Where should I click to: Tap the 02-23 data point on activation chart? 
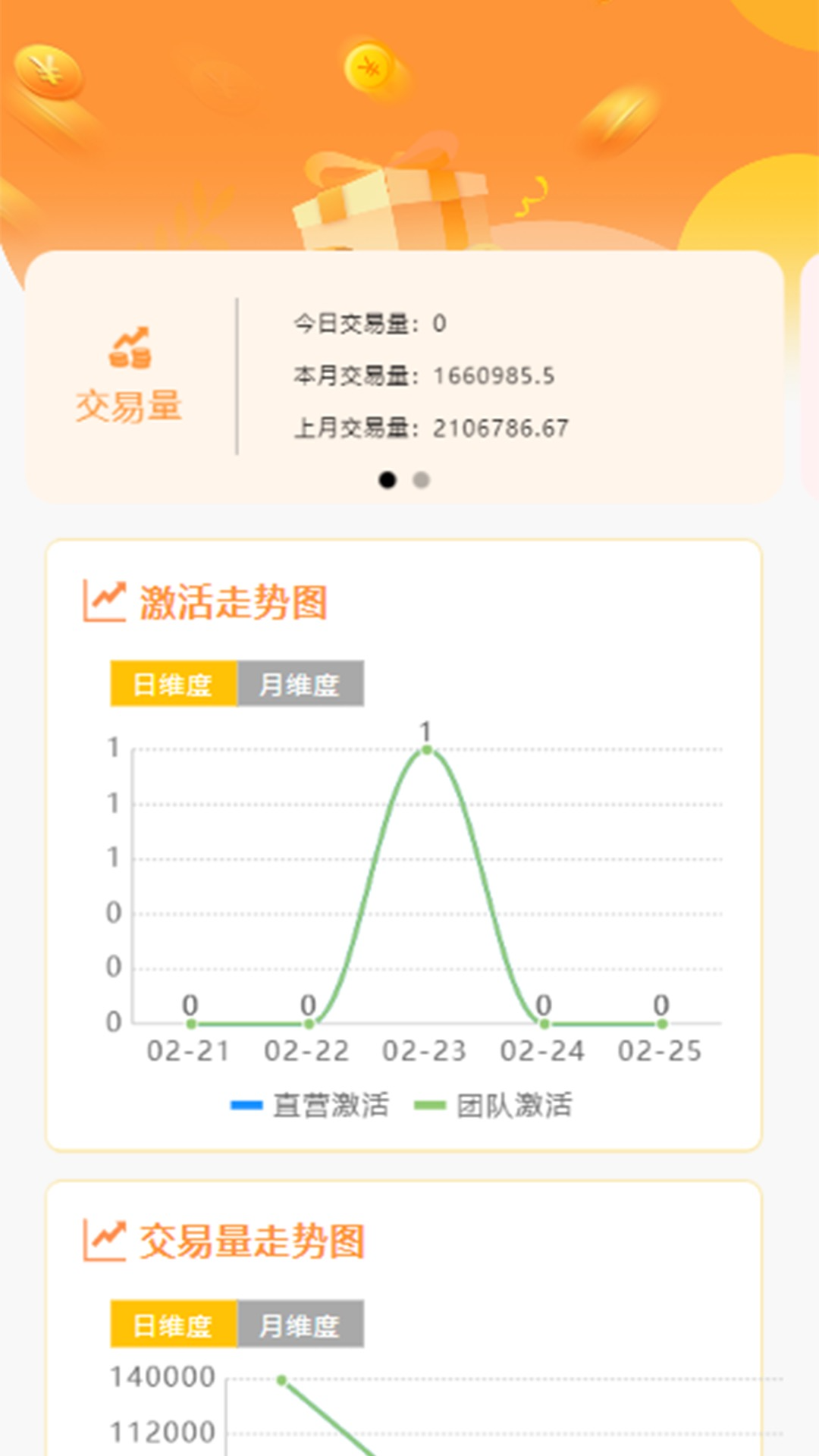427,750
